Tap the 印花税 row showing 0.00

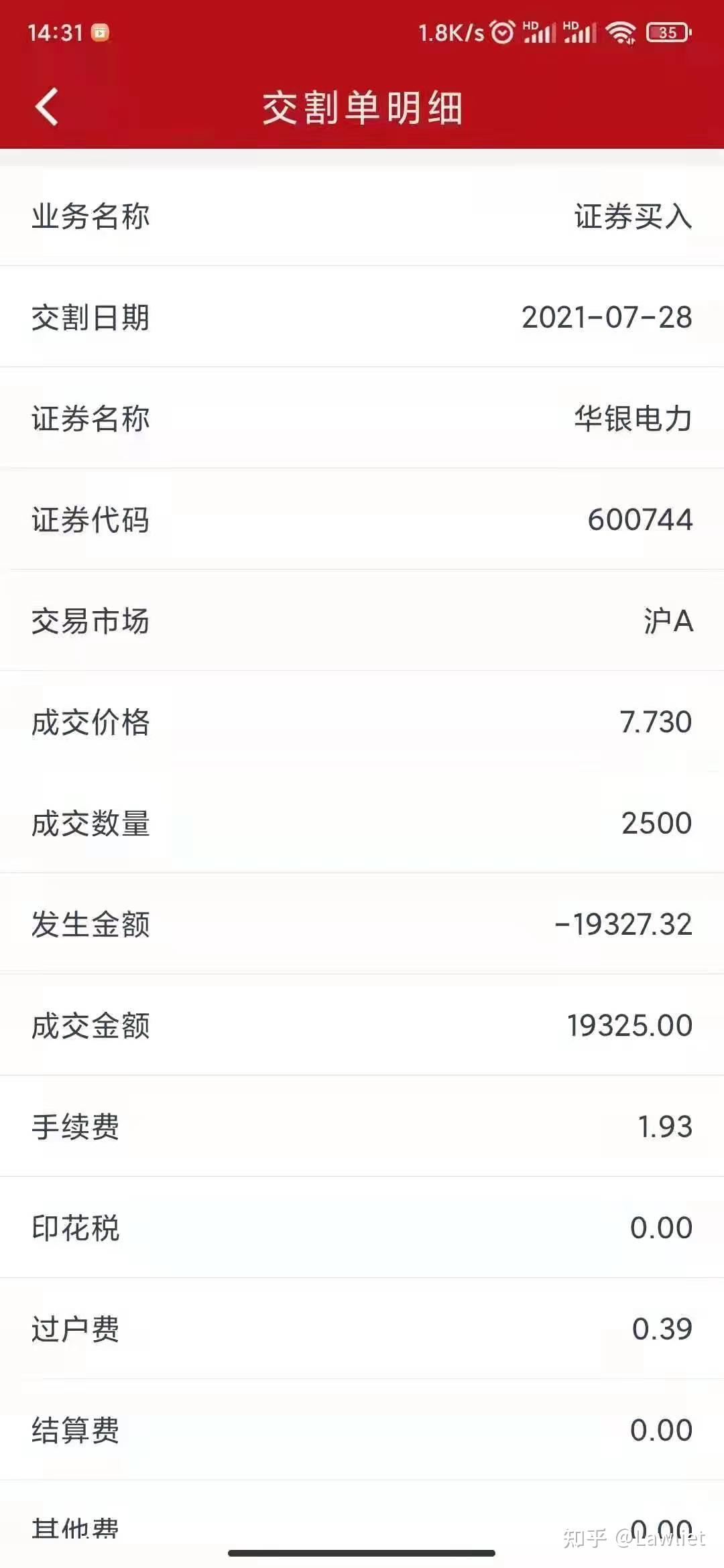tap(362, 1228)
